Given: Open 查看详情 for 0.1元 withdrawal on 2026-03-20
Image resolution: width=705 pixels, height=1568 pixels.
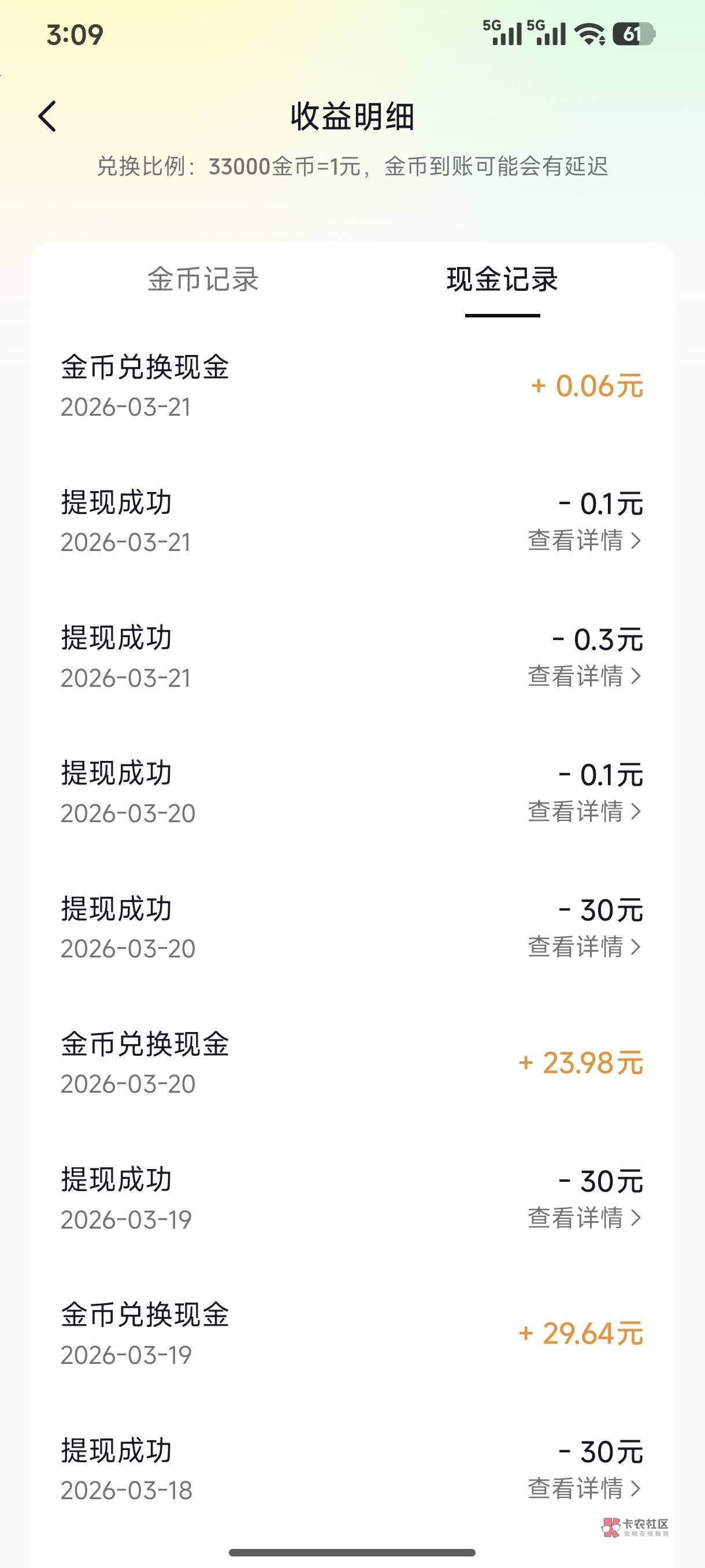Looking at the screenshot, I should pyautogui.click(x=584, y=811).
